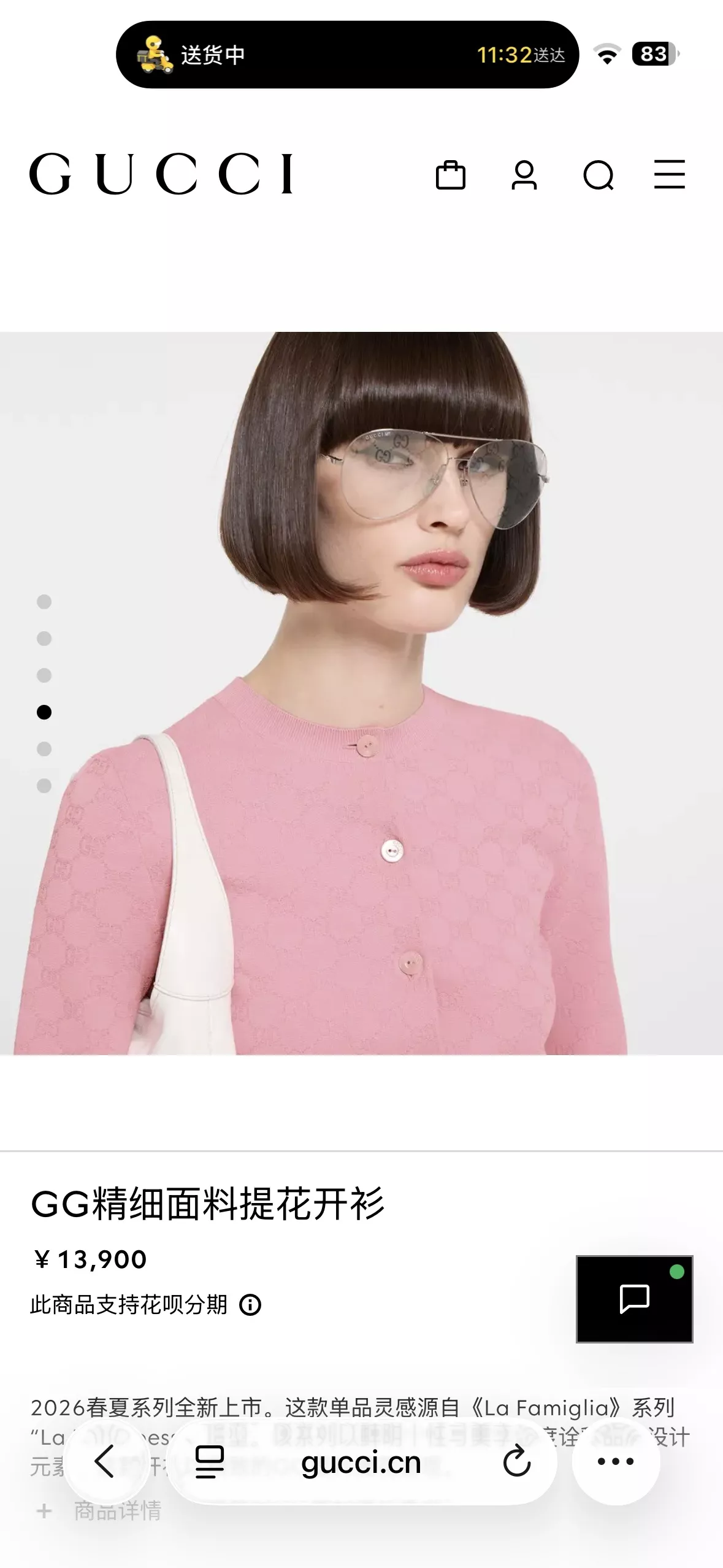Image resolution: width=723 pixels, height=1568 pixels.
Task: Open the browser more options menu
Action: [x=616, y=1461]
